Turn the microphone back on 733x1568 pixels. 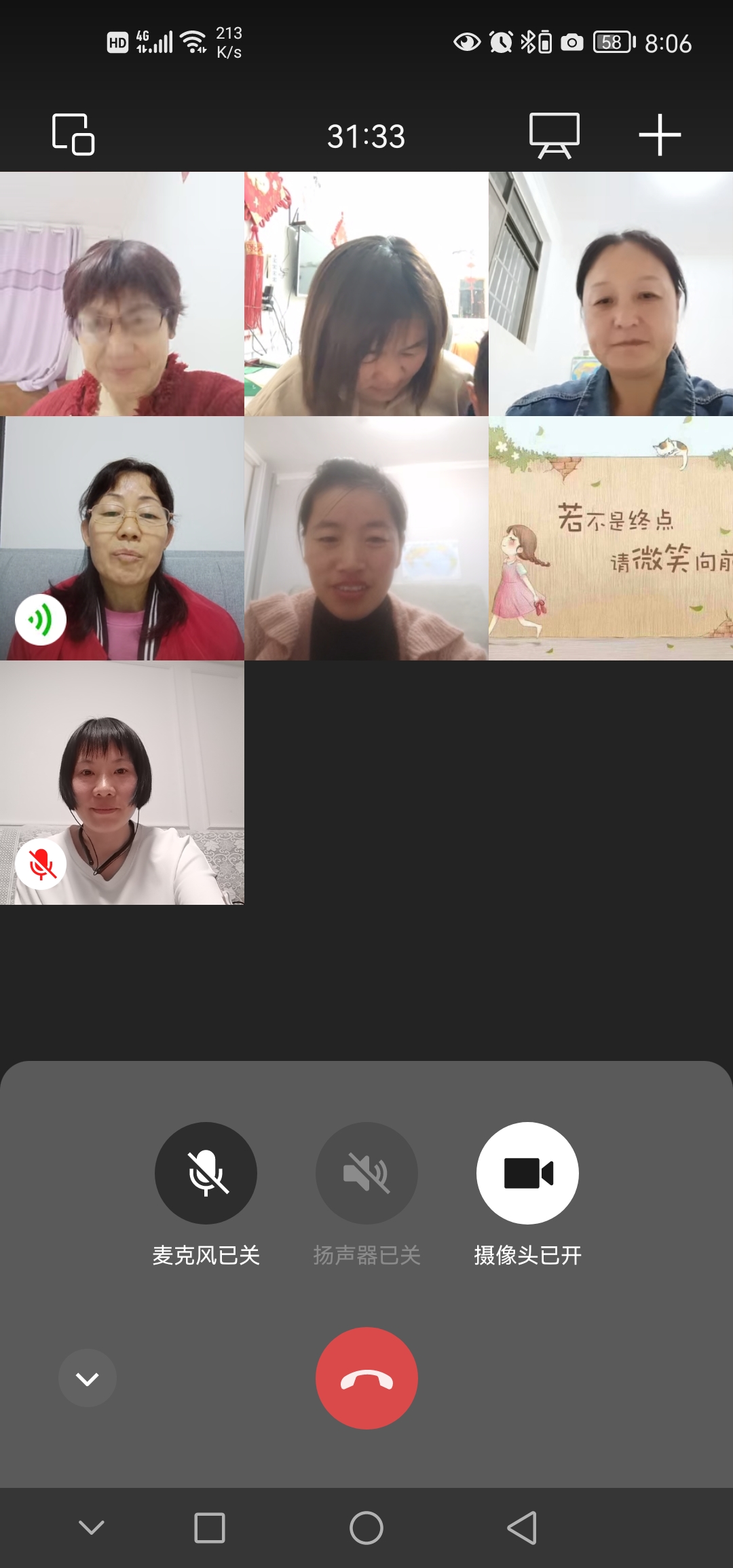pyautogui.click(x=206, y=1173)
